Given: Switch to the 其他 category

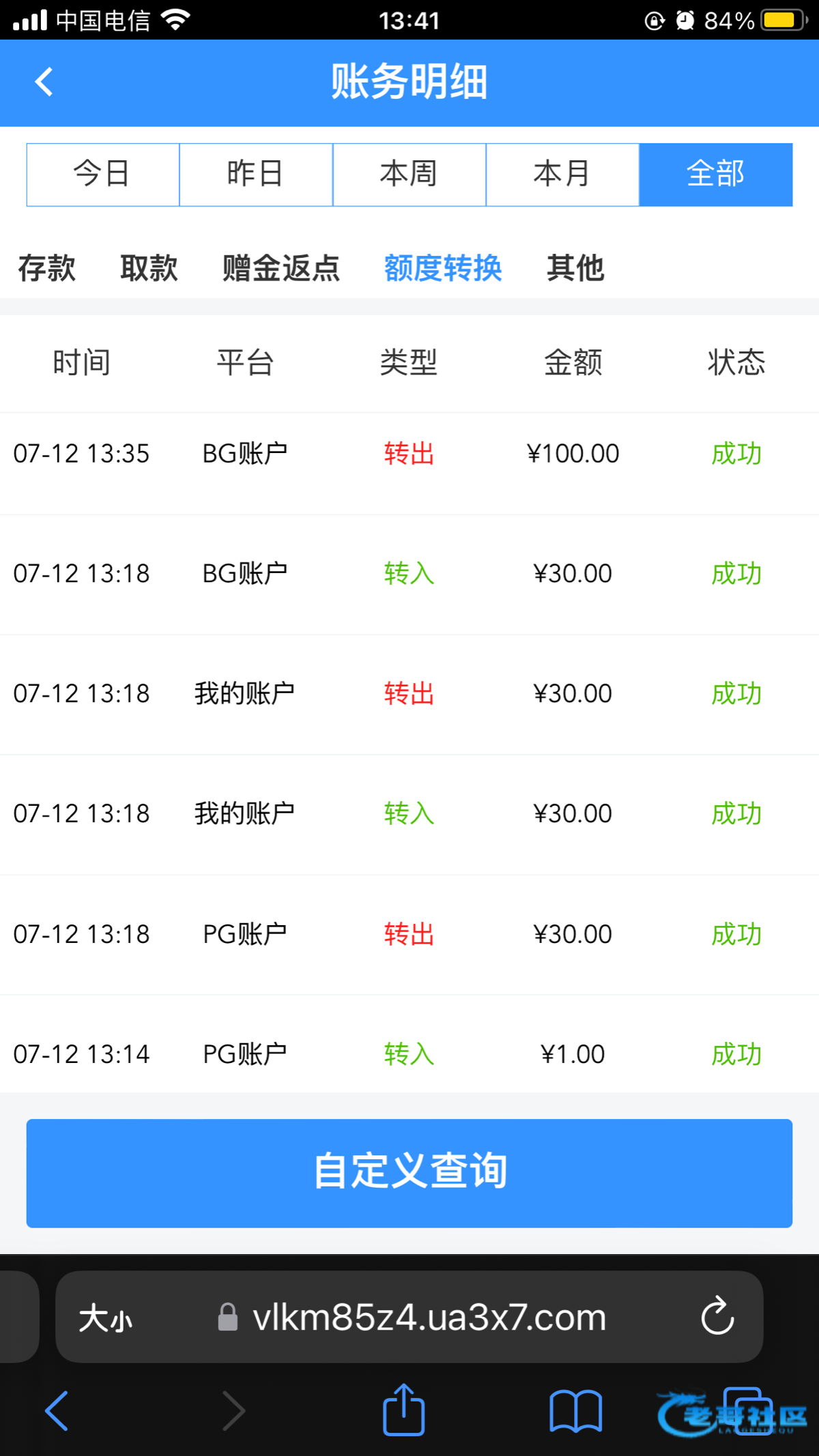Looking at the screenshot, I should [x=575, y=267].
